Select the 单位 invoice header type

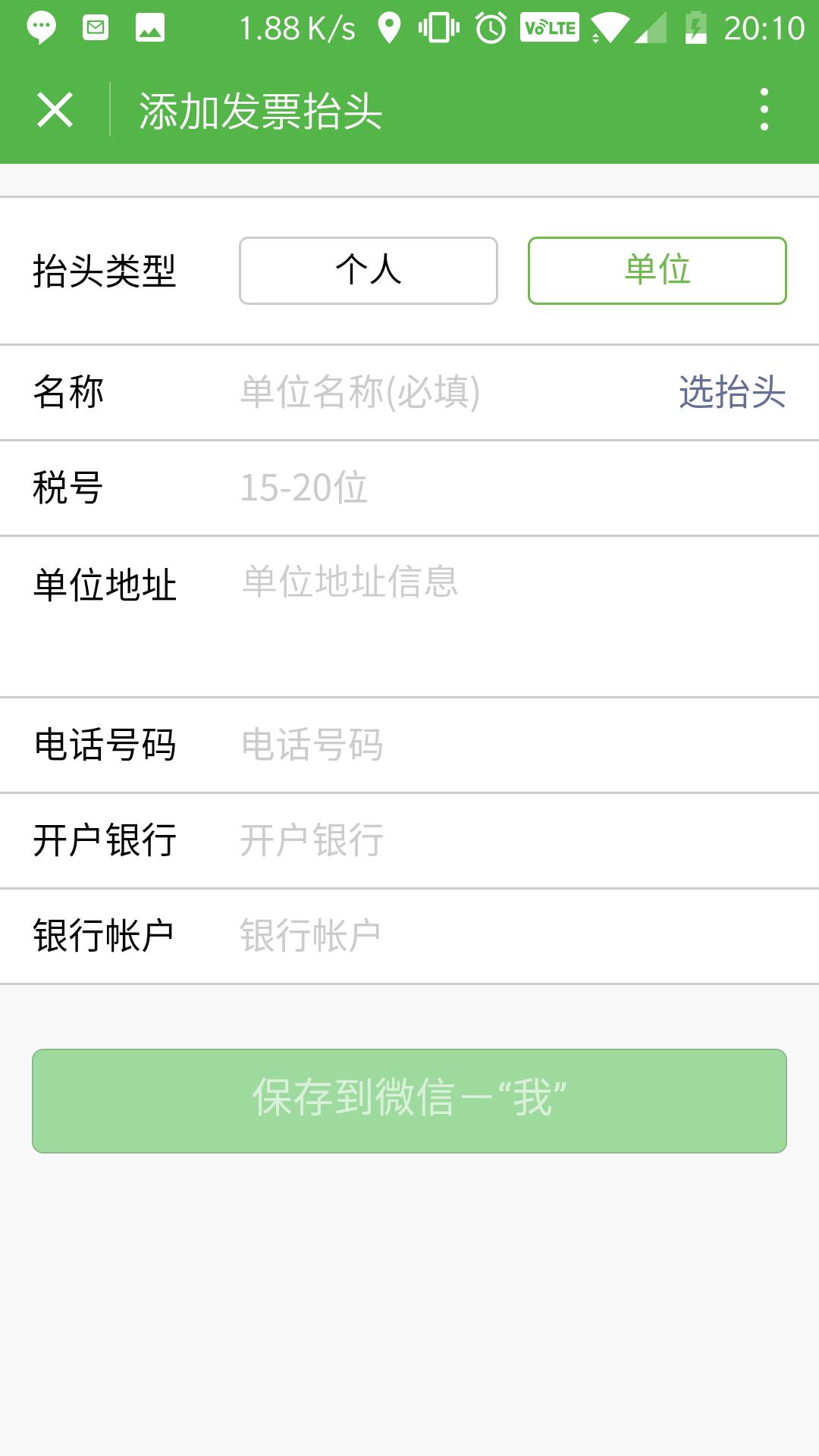(x=657, y=271)
